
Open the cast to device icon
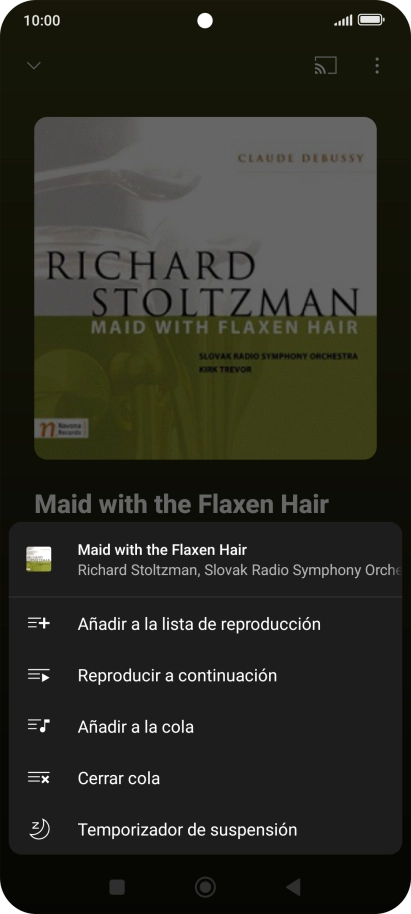(x=326, y=66)
